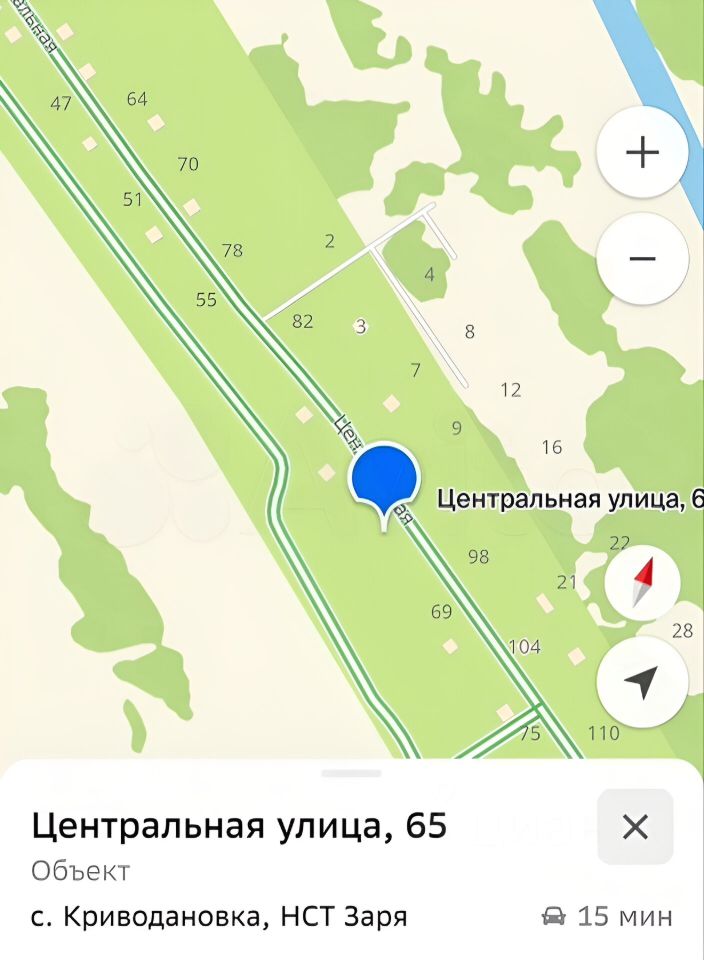The height and width of the screenshot is (960, 704).
Task: Center map on my location
Action: point(641,683)
